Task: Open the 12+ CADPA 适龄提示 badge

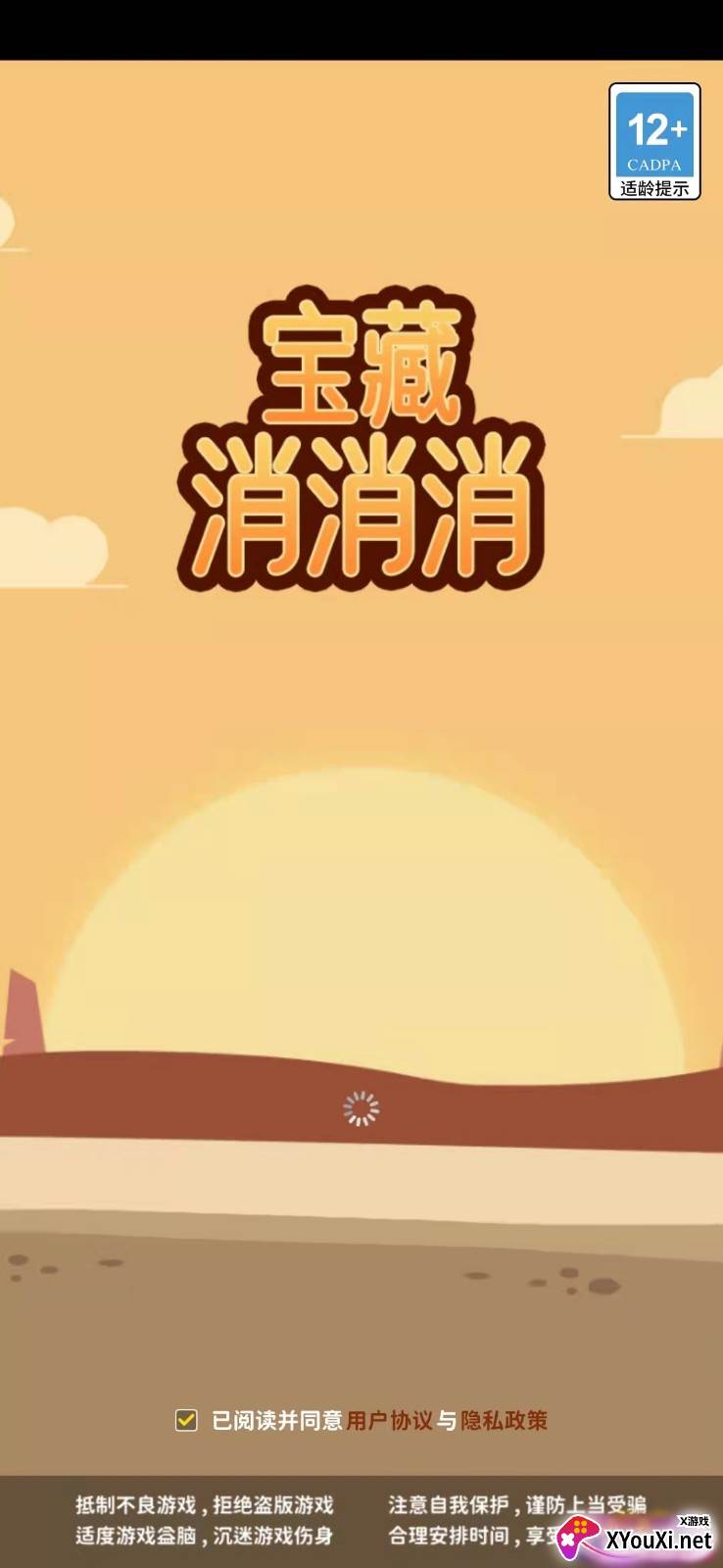Action: click(x=654, y=142)
